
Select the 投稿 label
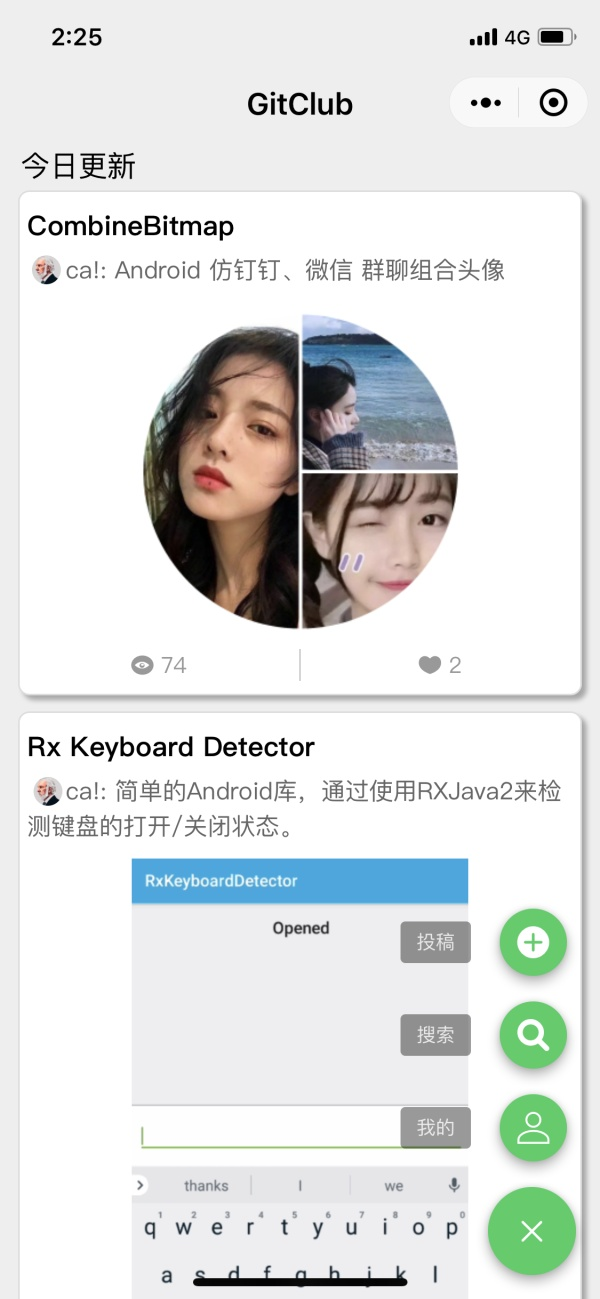[435, 942]
